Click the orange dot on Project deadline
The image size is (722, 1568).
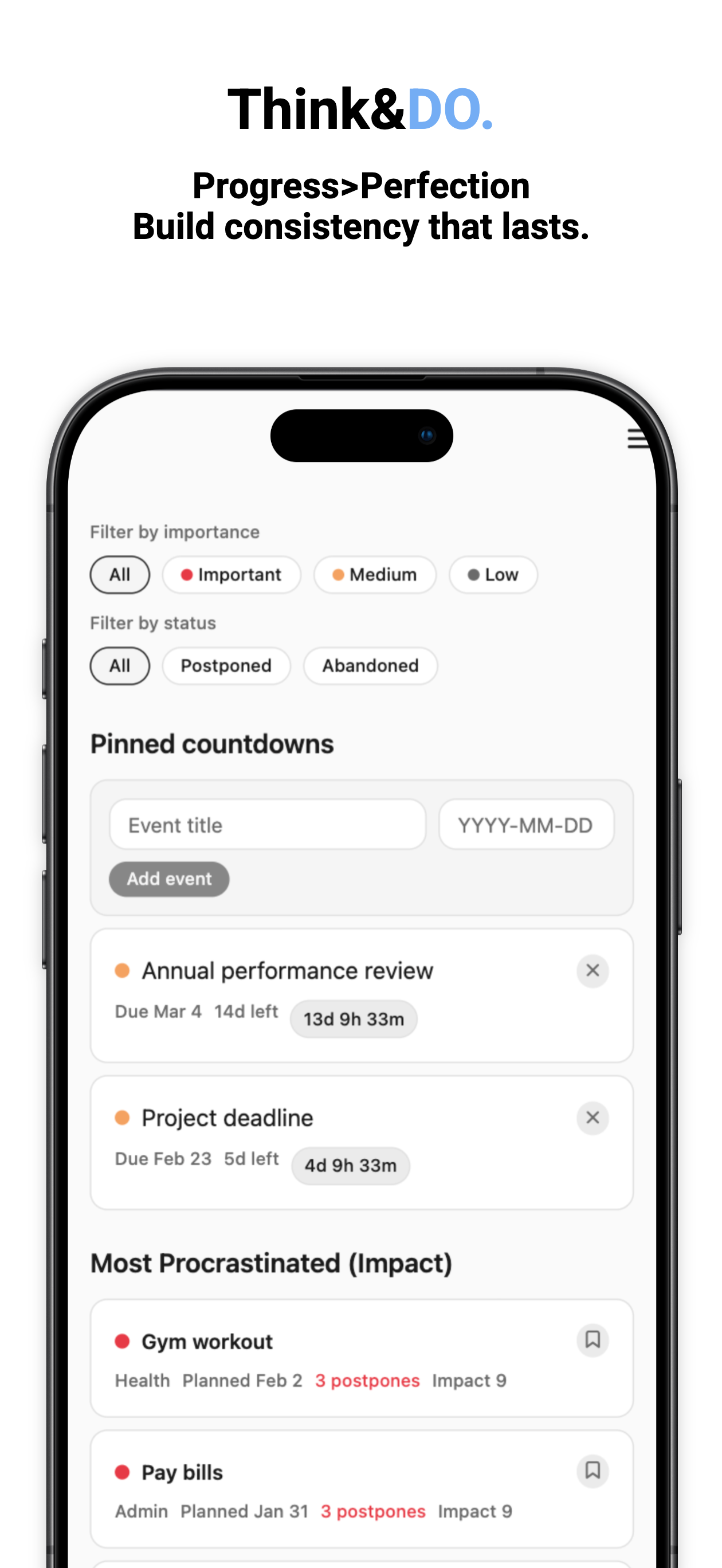click(123, 1118)
